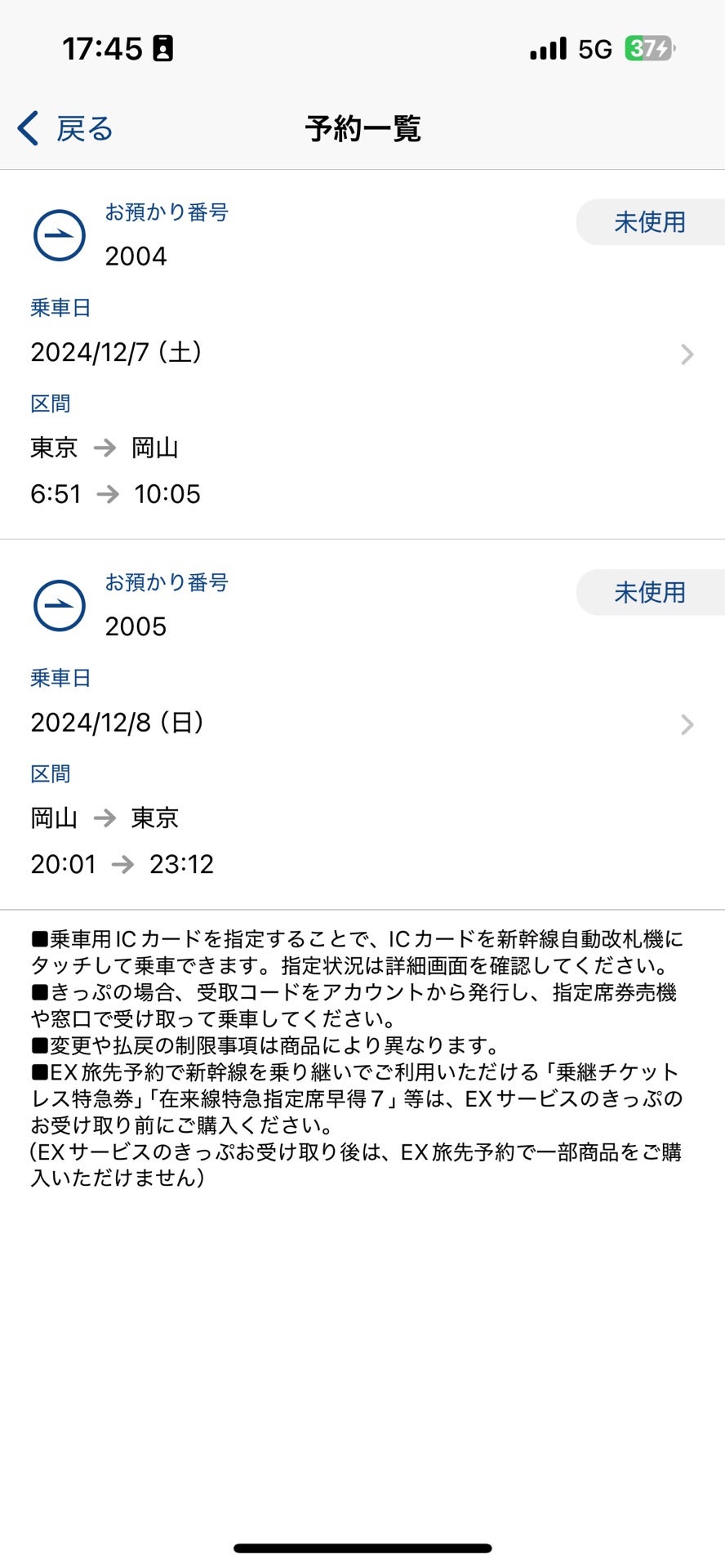Tap the train icon for reservation 2005

[58, 606]
